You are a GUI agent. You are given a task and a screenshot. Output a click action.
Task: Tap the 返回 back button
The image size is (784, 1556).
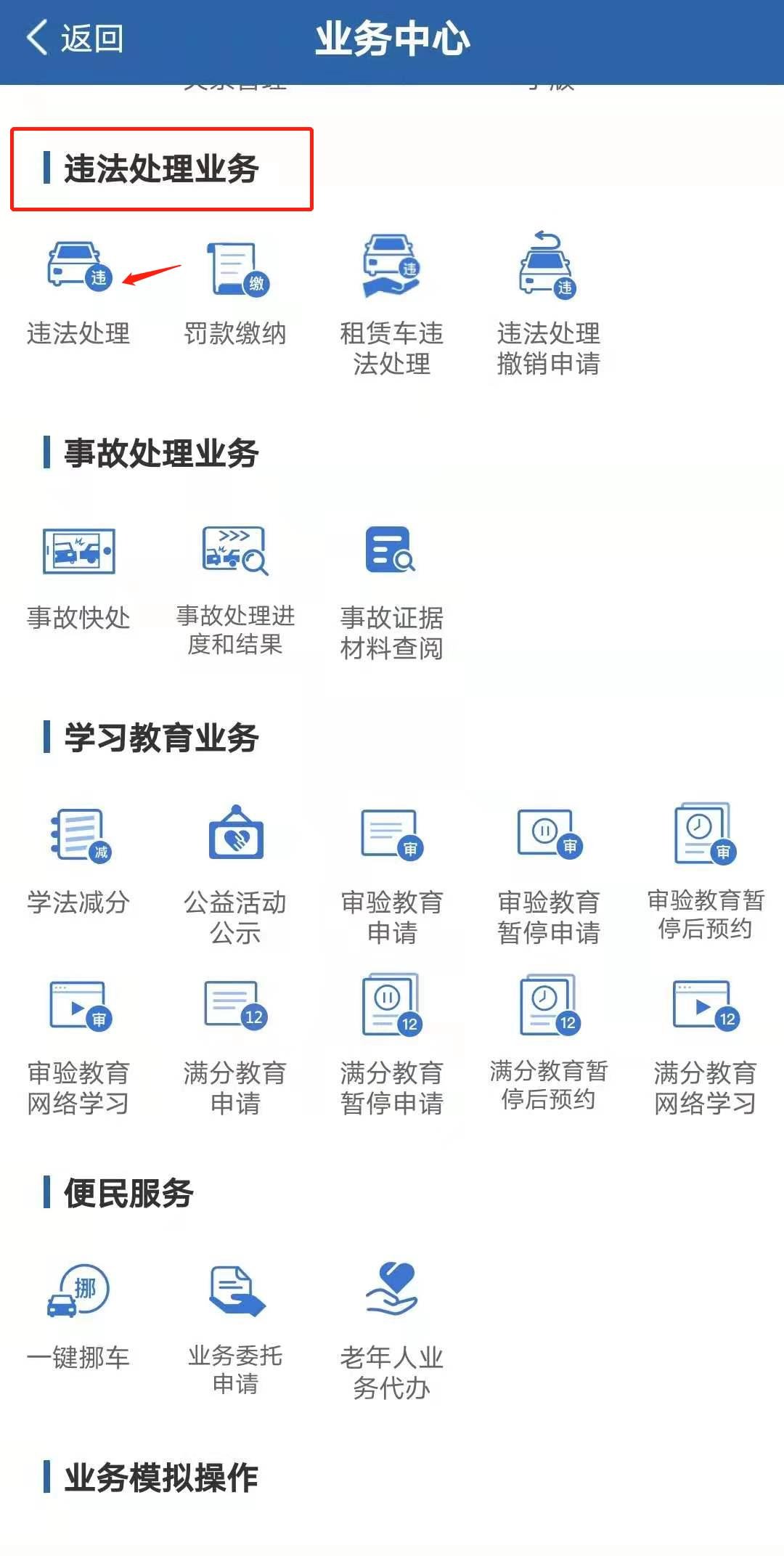coord(74,38)
